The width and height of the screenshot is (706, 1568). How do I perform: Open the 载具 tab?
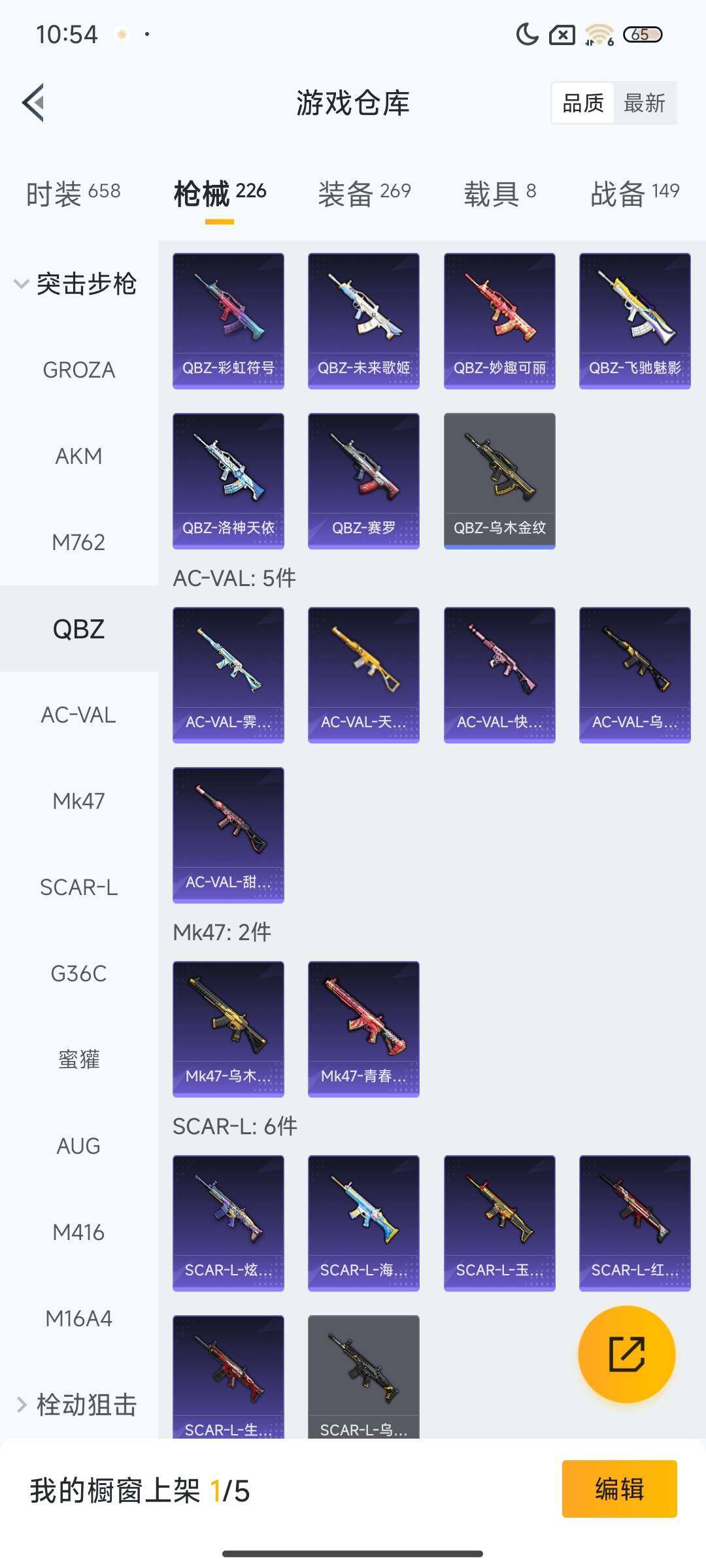[x=499, y=193]
